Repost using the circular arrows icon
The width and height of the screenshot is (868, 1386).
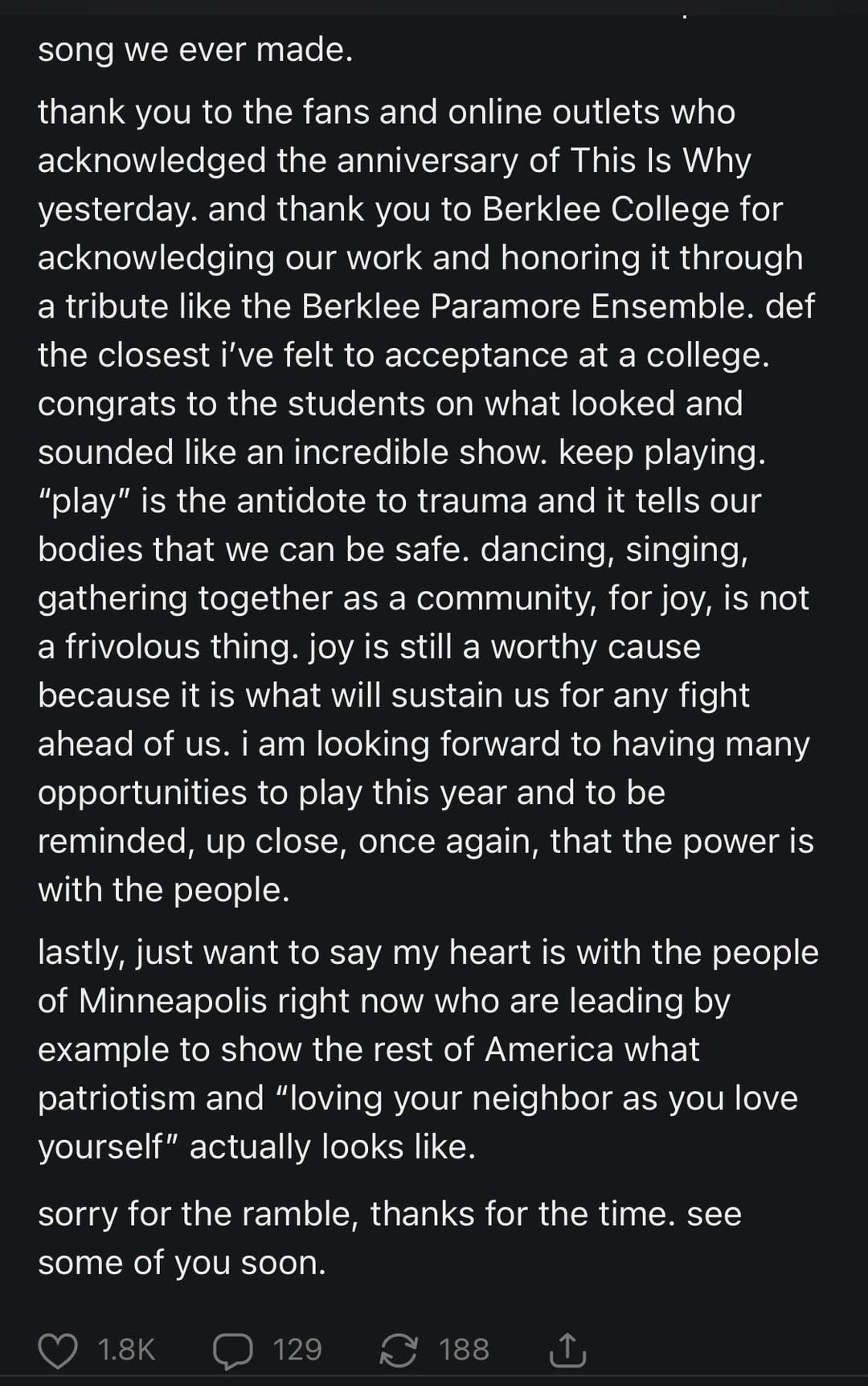click(399, 1350)
